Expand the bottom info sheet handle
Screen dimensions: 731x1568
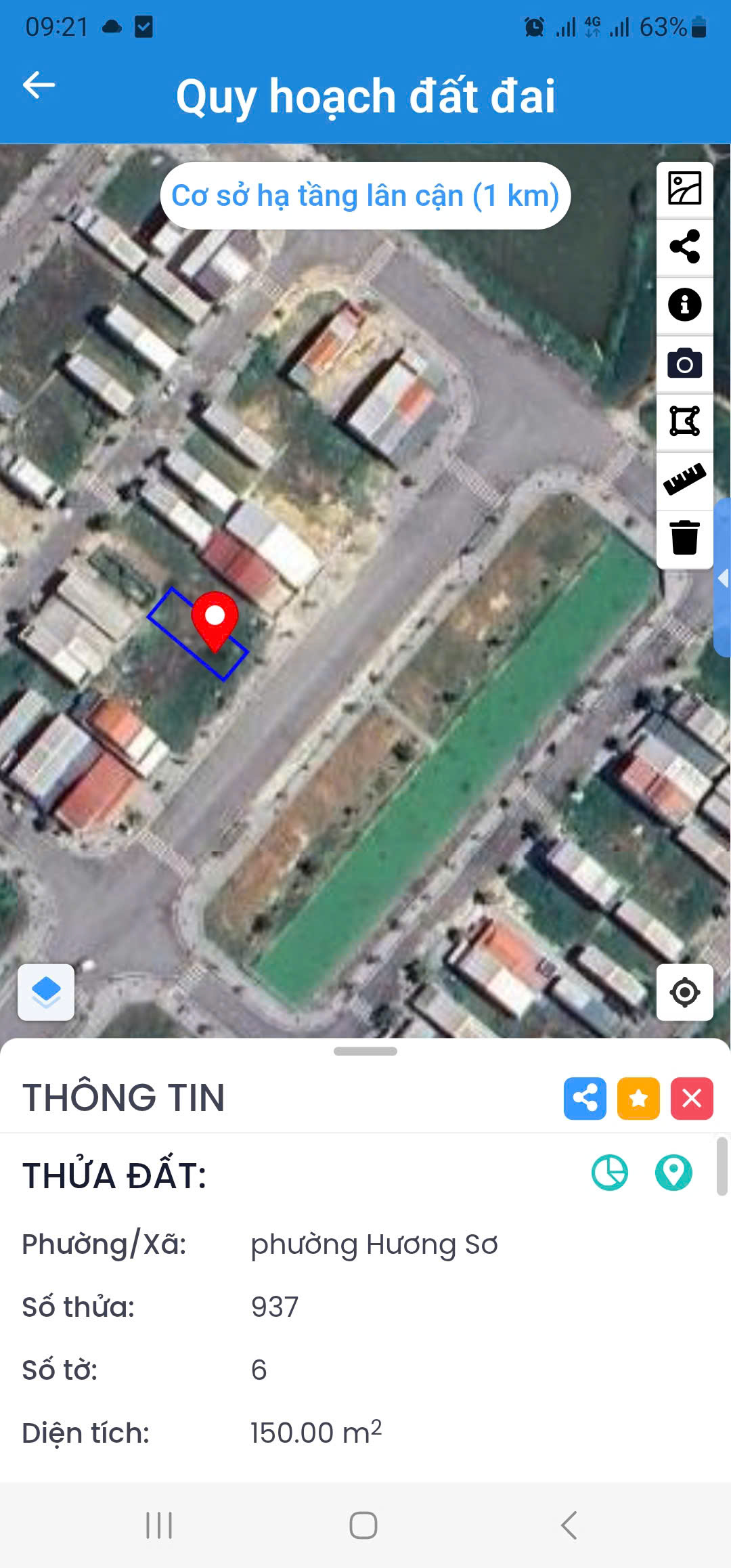click(x=365, y=1050)
